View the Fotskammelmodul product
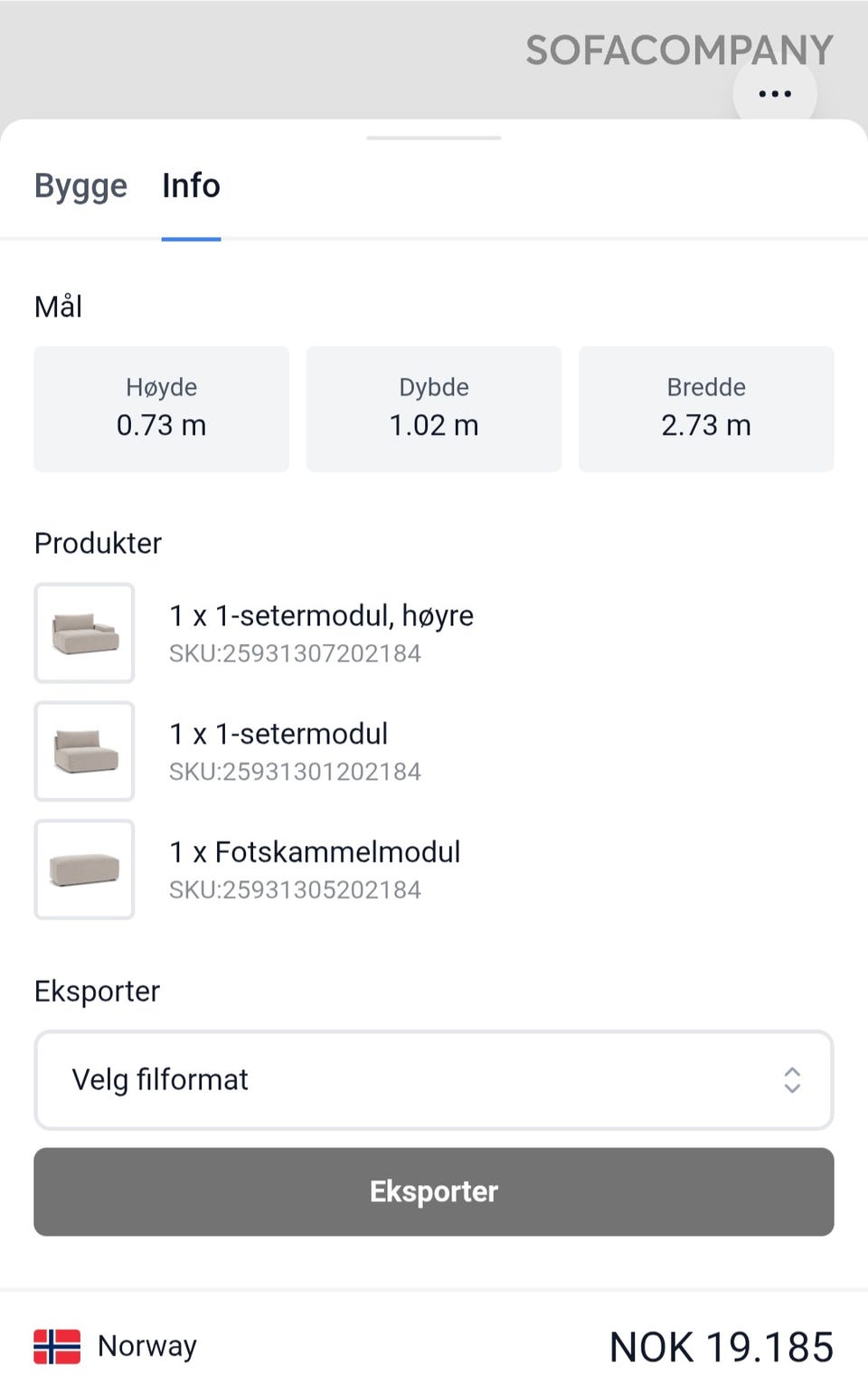Viewport: 868px width, 1395px height. click(x=315, y=868)
